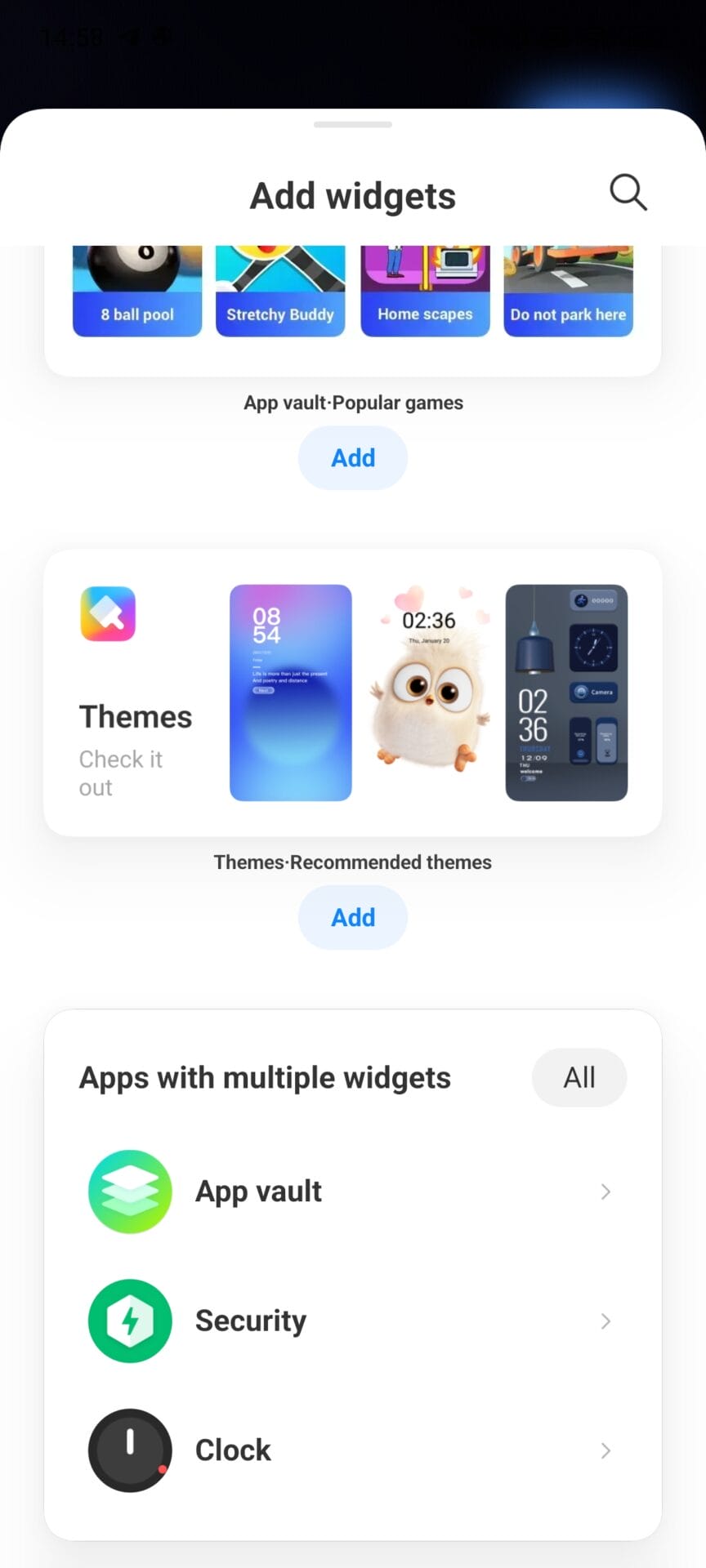Viewport: 706px width, 1568px height.
Task: Open App vault widgets
Action: click(351, 1192)
